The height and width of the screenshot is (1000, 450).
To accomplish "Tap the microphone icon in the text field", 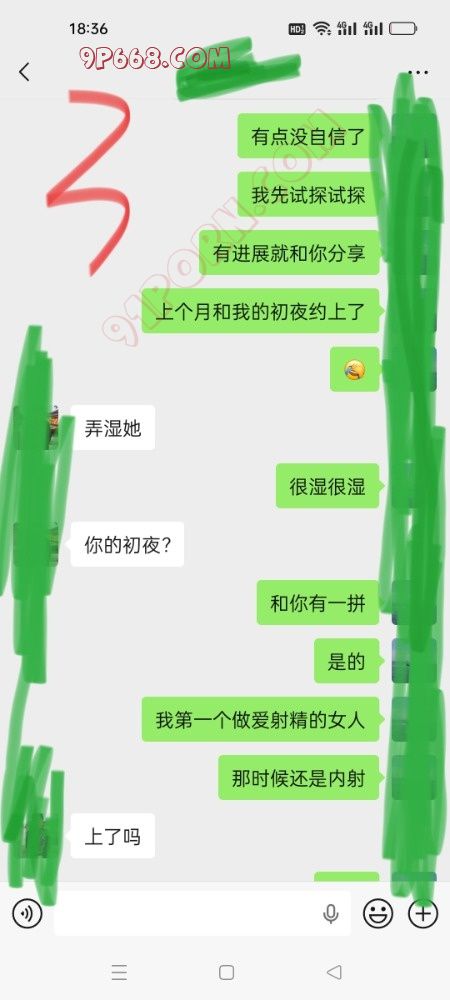I will coord(330,914).
